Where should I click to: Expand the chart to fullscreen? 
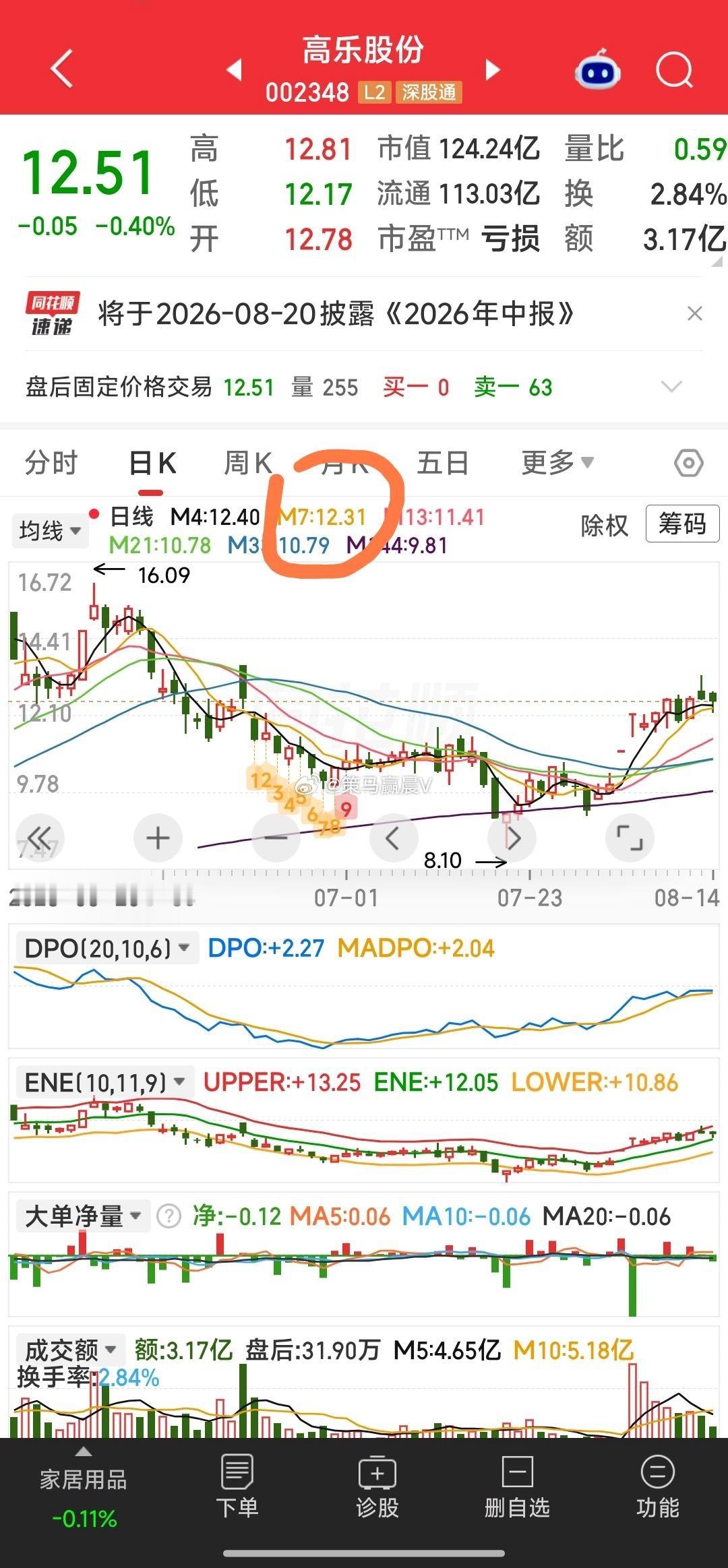tap(630, 838)
